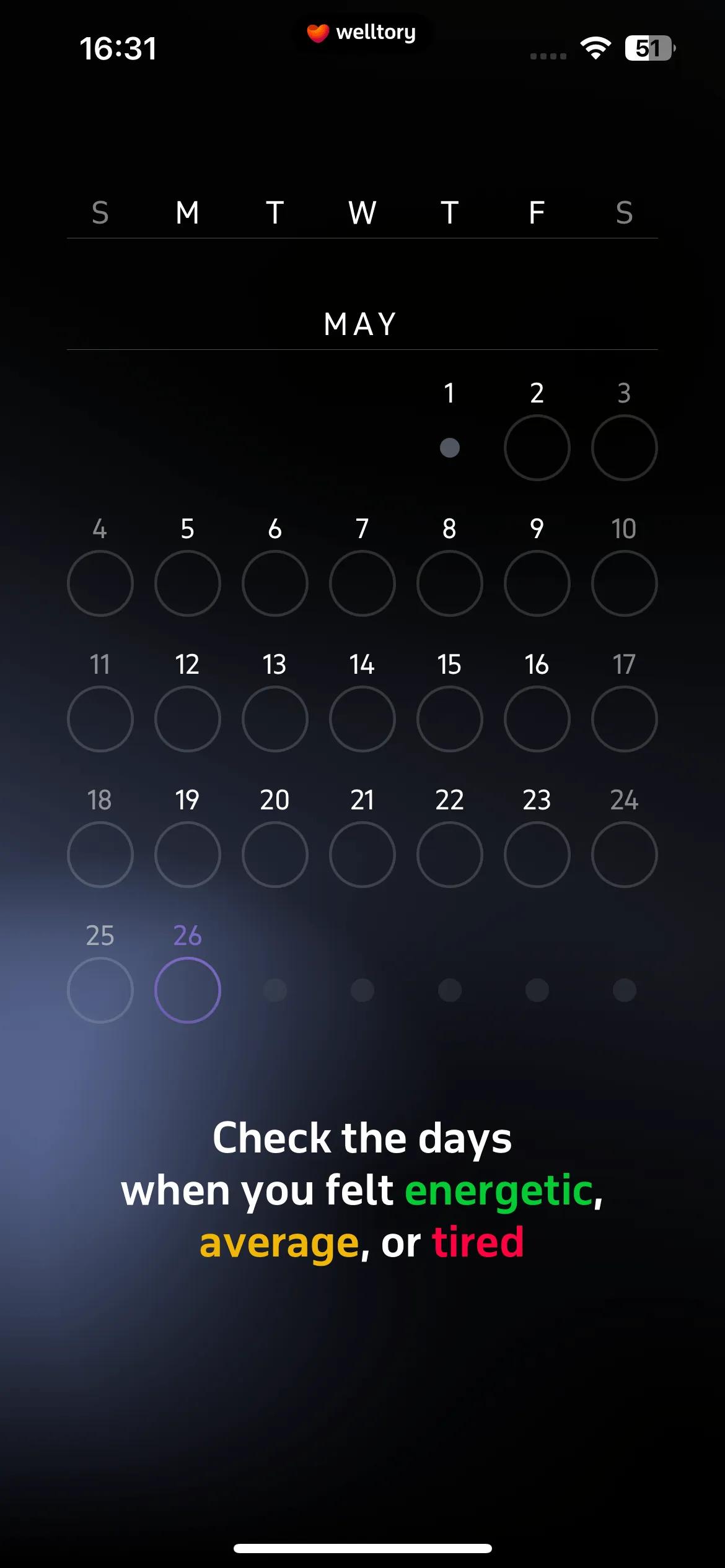
Task: Tap the circle under May 19
Action: [188, 855]
